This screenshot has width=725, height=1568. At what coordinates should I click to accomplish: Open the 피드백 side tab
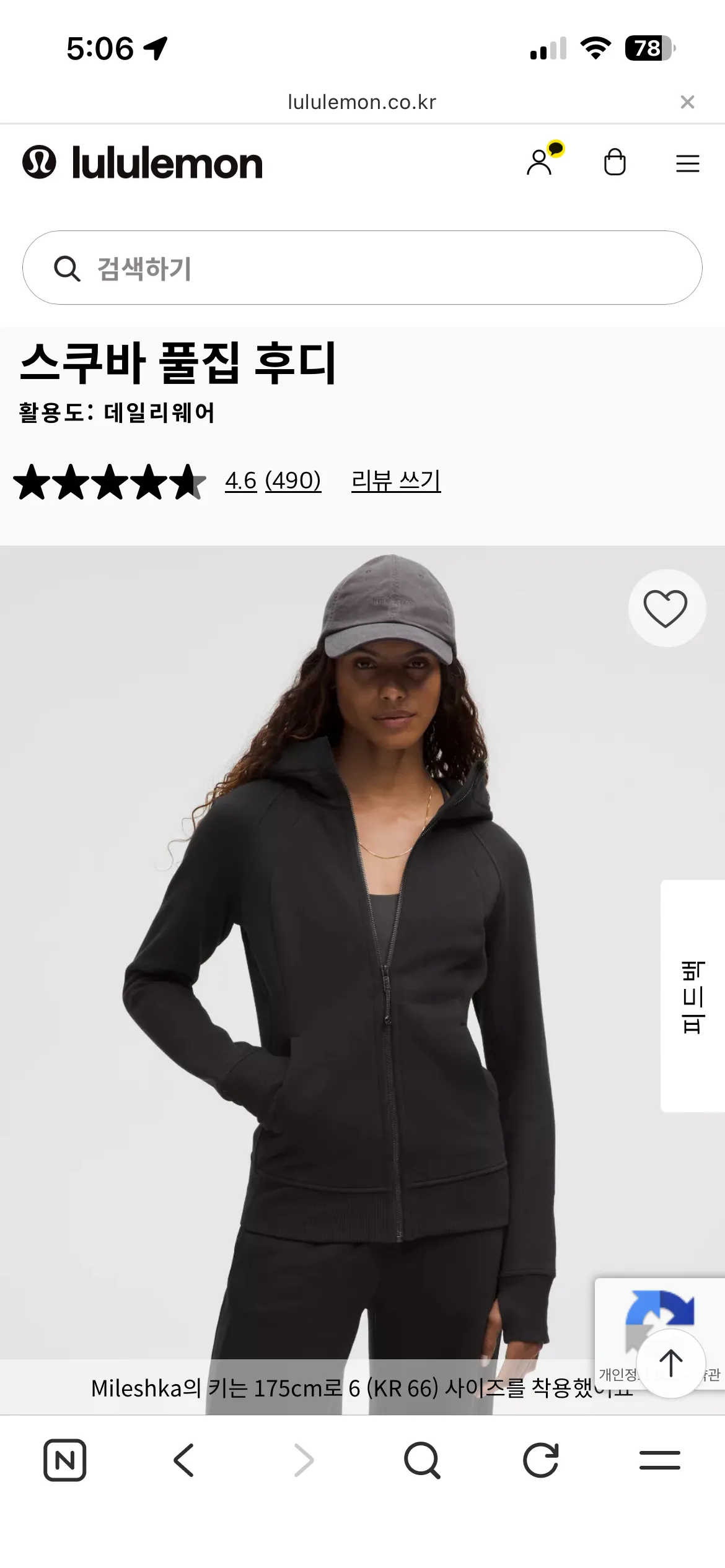[x=693, y=996]
